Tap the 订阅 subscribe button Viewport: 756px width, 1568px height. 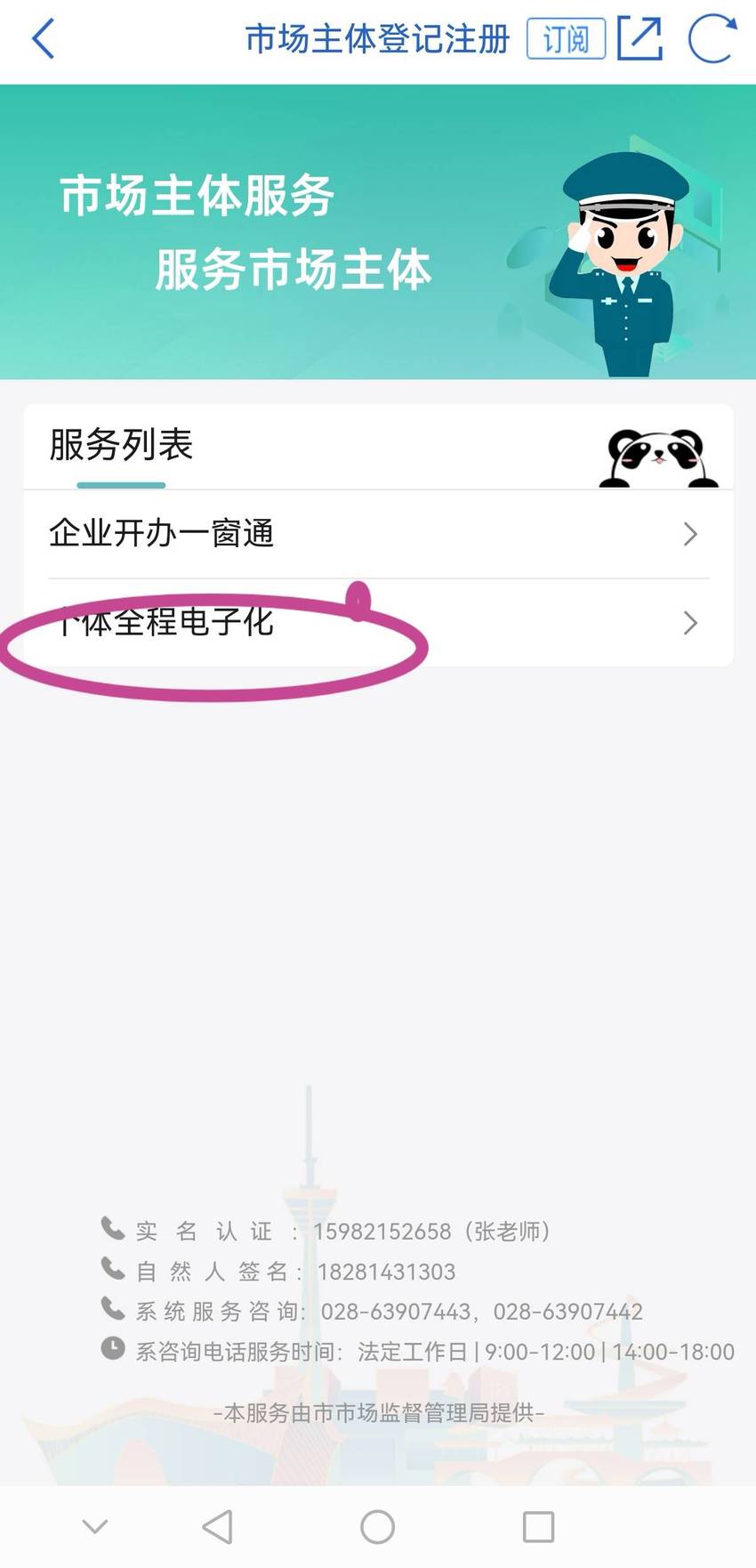tap(566, 39)
